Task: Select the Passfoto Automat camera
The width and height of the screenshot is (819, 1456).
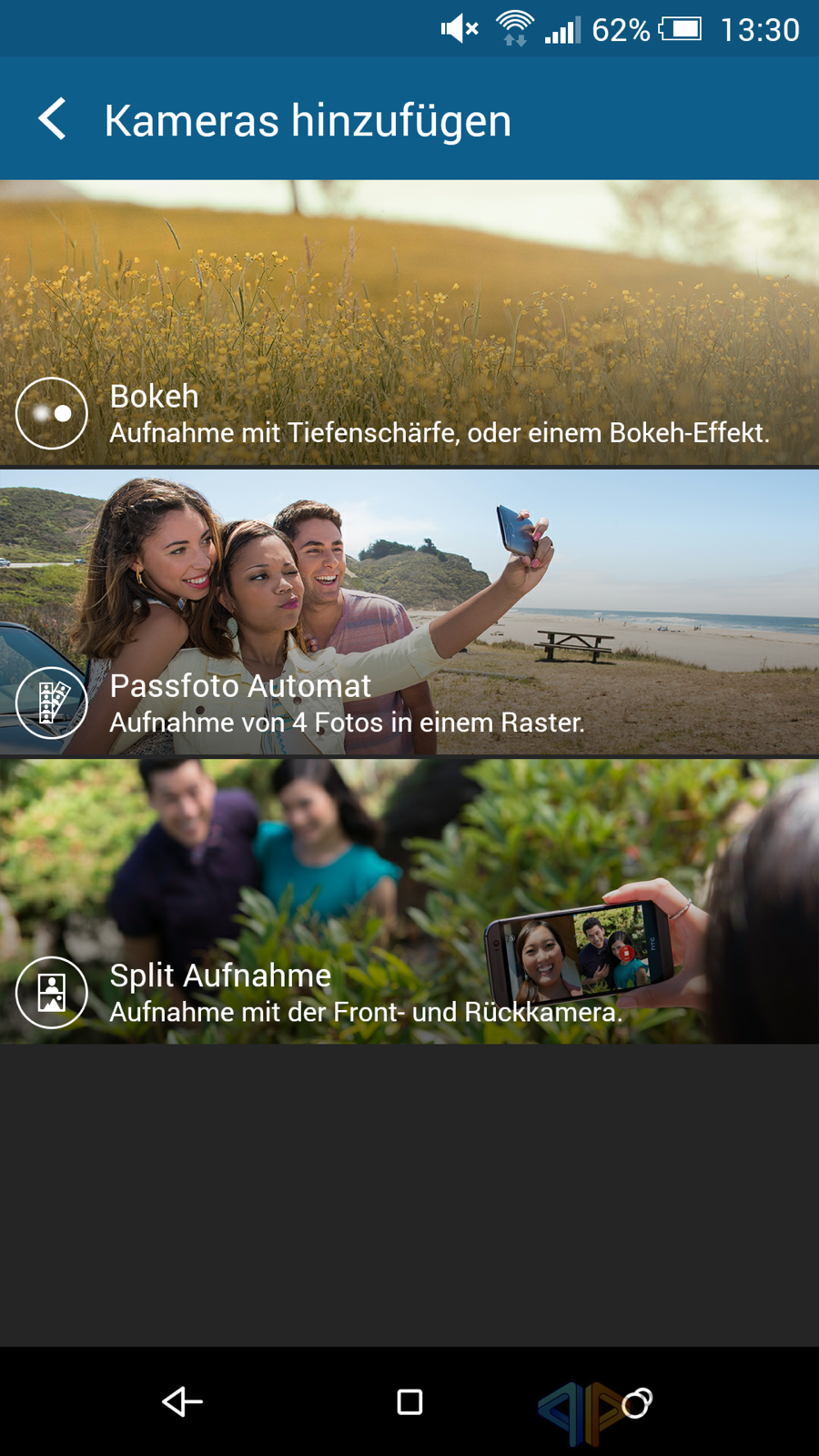Action: (409, 612)
